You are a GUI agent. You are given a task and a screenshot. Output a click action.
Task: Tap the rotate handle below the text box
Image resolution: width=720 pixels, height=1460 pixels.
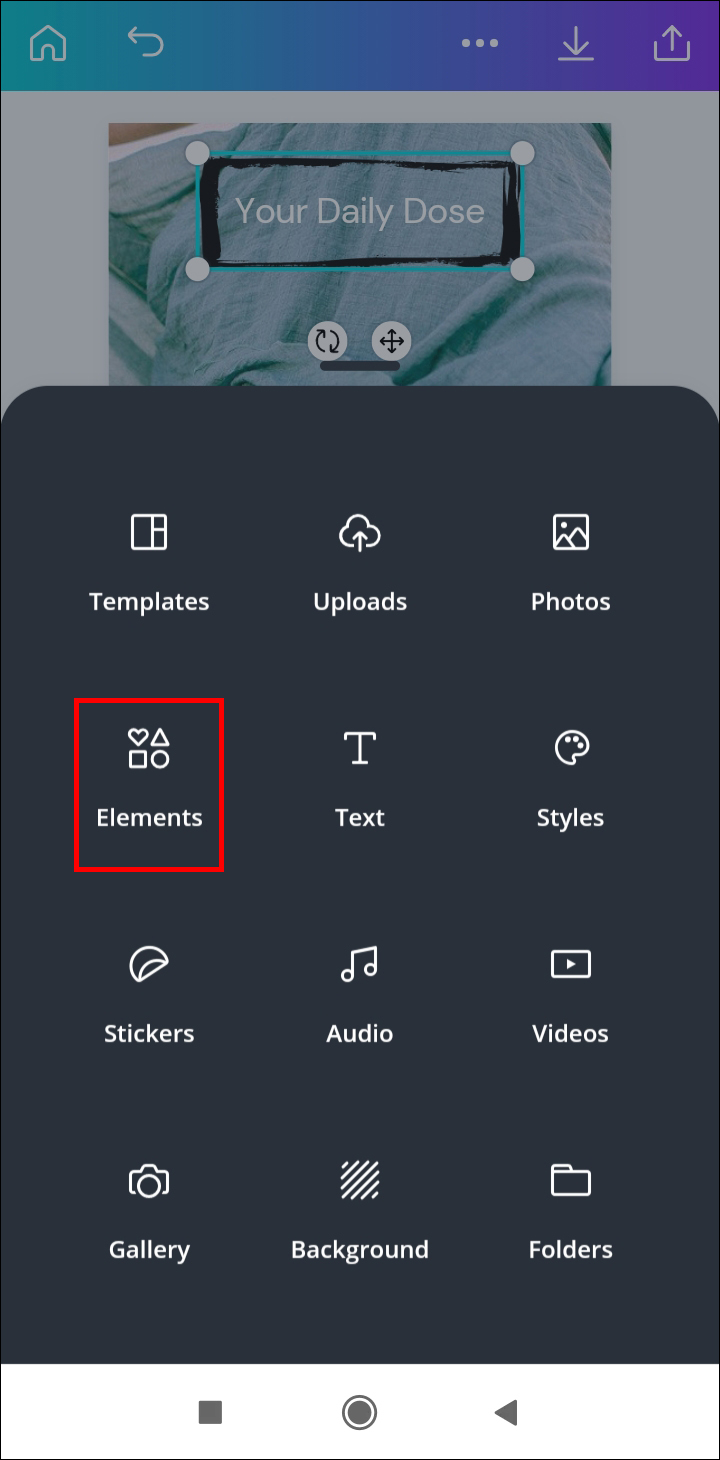pyautogui.click(x=327, y=342)
